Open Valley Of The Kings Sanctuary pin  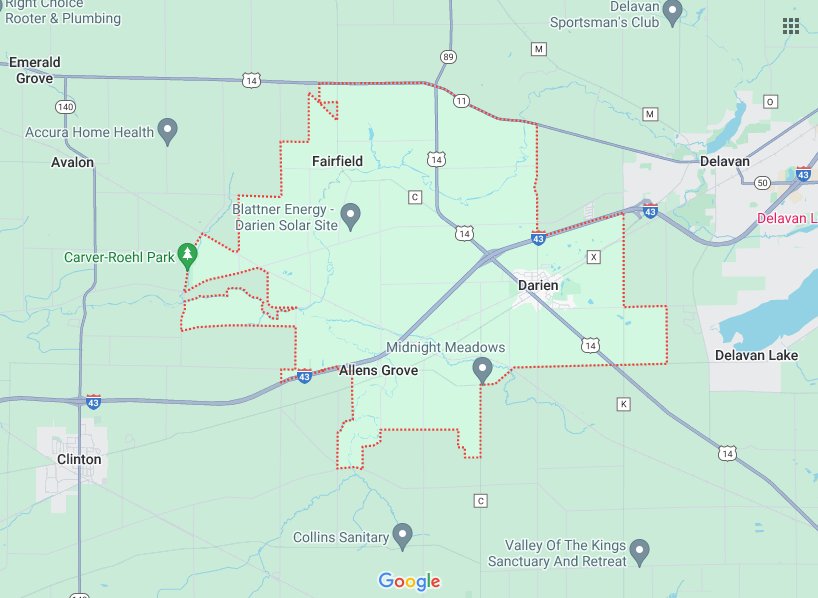[x=640, y=551]
